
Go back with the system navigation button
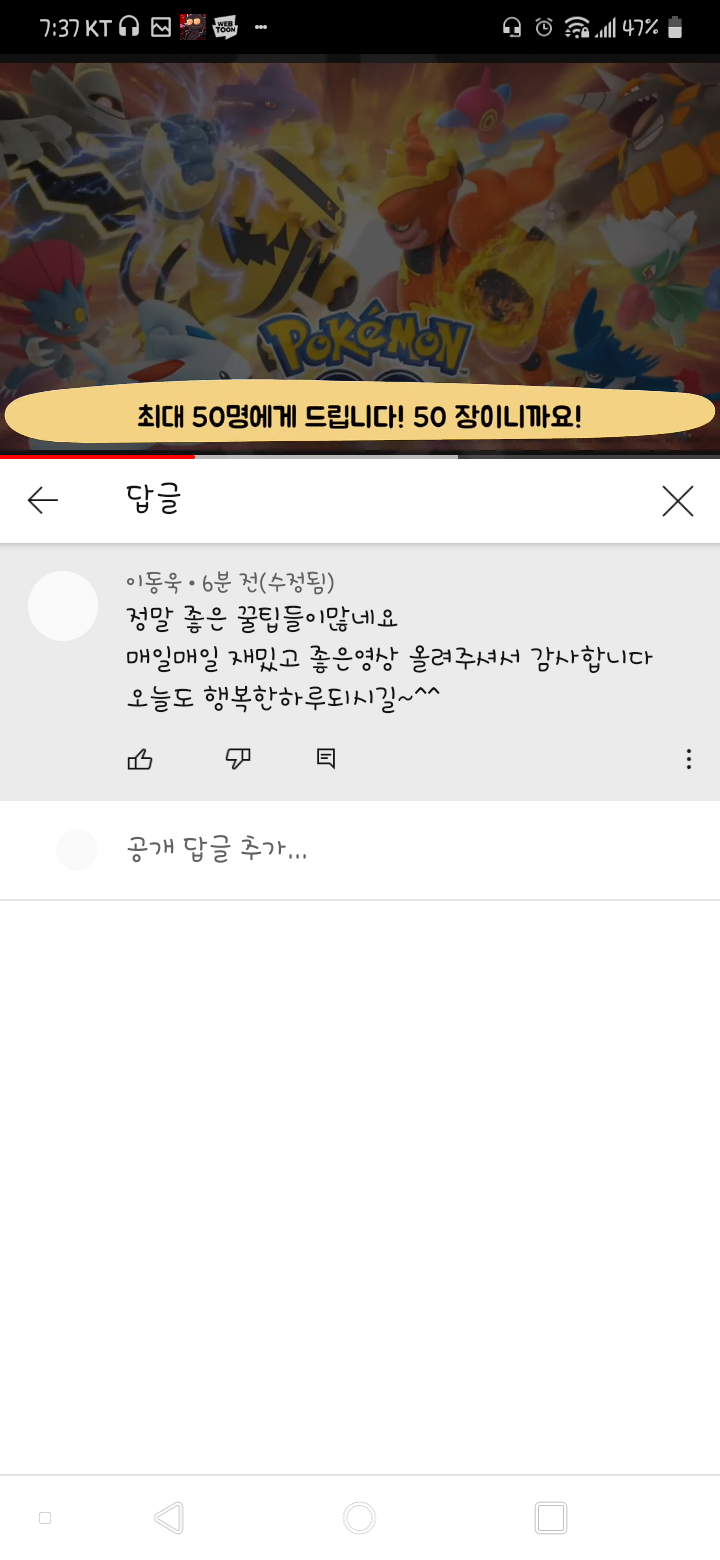click(168, 1518)
